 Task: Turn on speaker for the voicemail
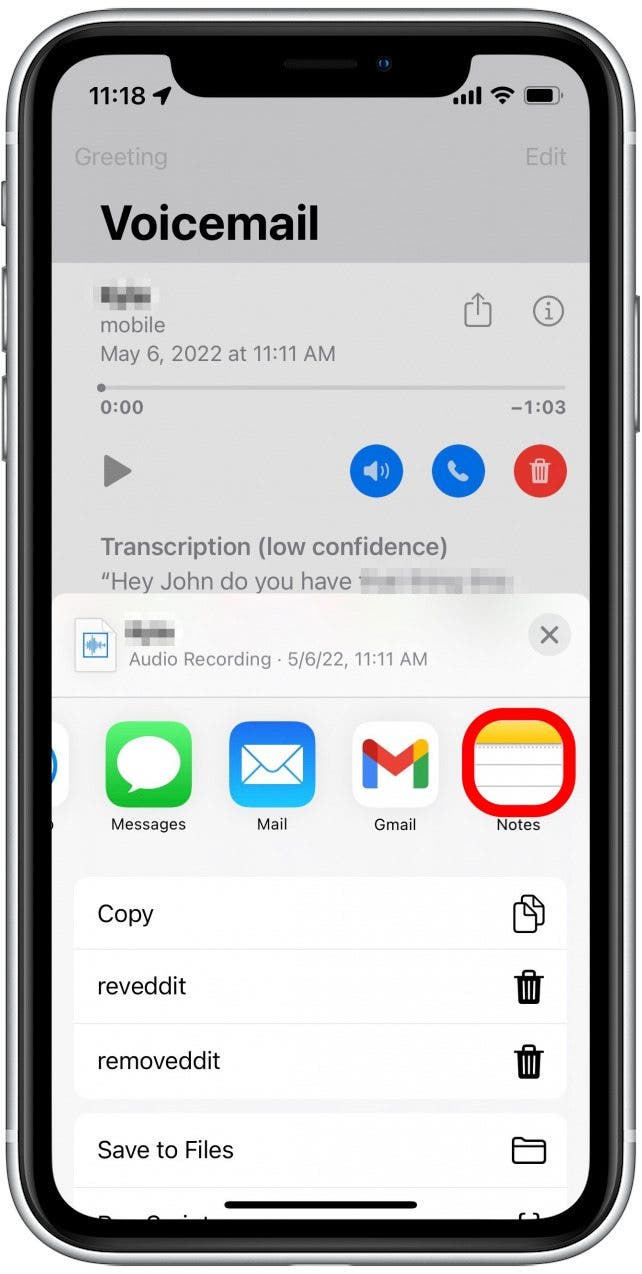pos(376,470)
